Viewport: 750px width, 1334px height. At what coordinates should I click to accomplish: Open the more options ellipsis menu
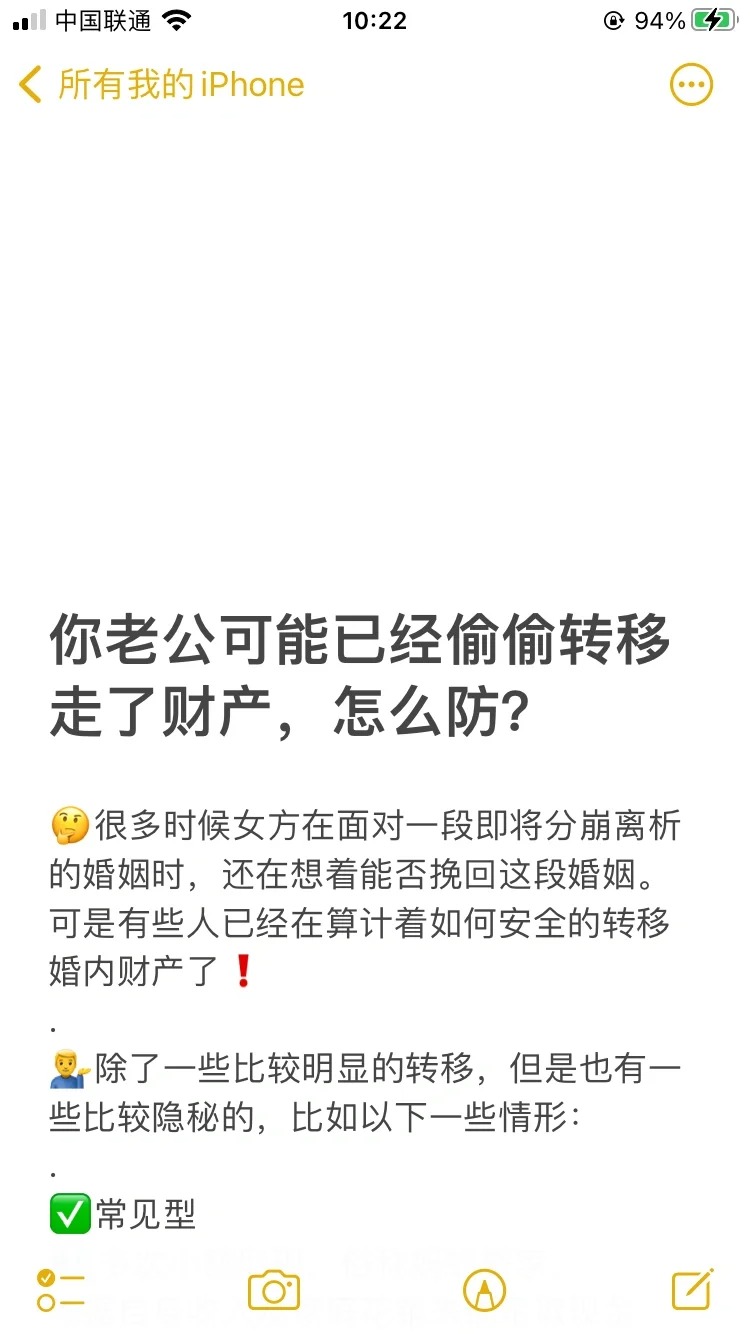(691, 85)
